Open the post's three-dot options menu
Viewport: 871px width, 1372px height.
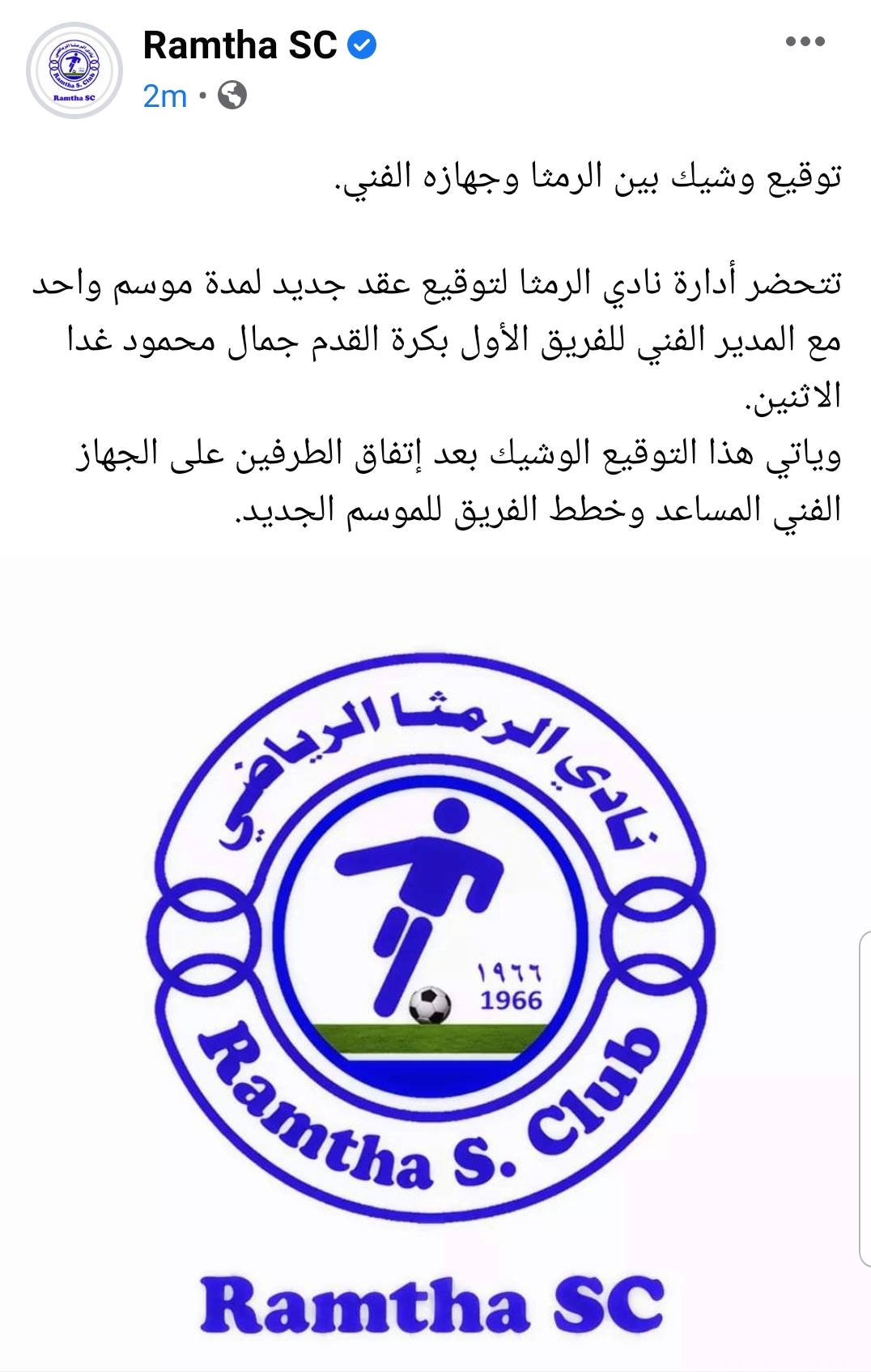tap(805, 42)
